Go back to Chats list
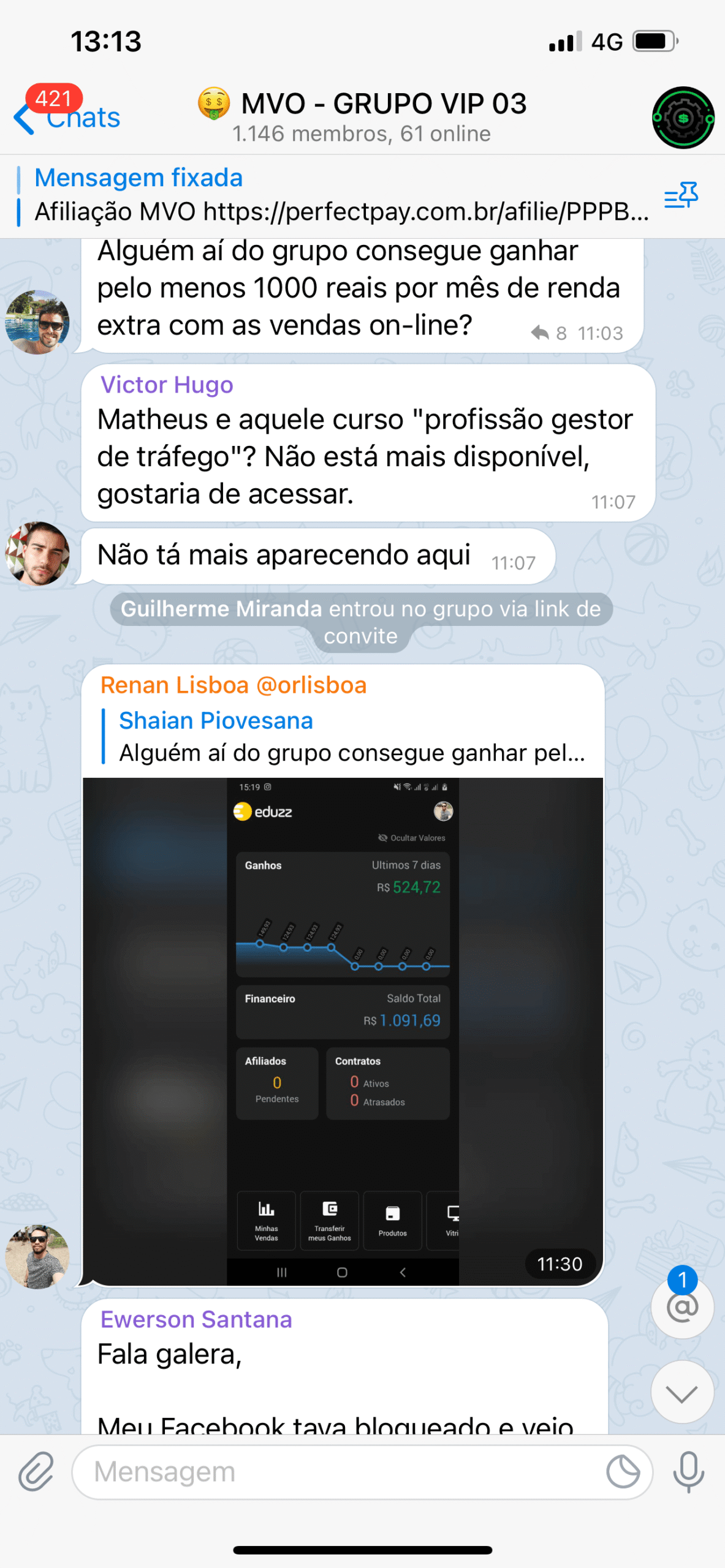The width and height of the screenshot is (725, 1568). [x=66, y=117]
